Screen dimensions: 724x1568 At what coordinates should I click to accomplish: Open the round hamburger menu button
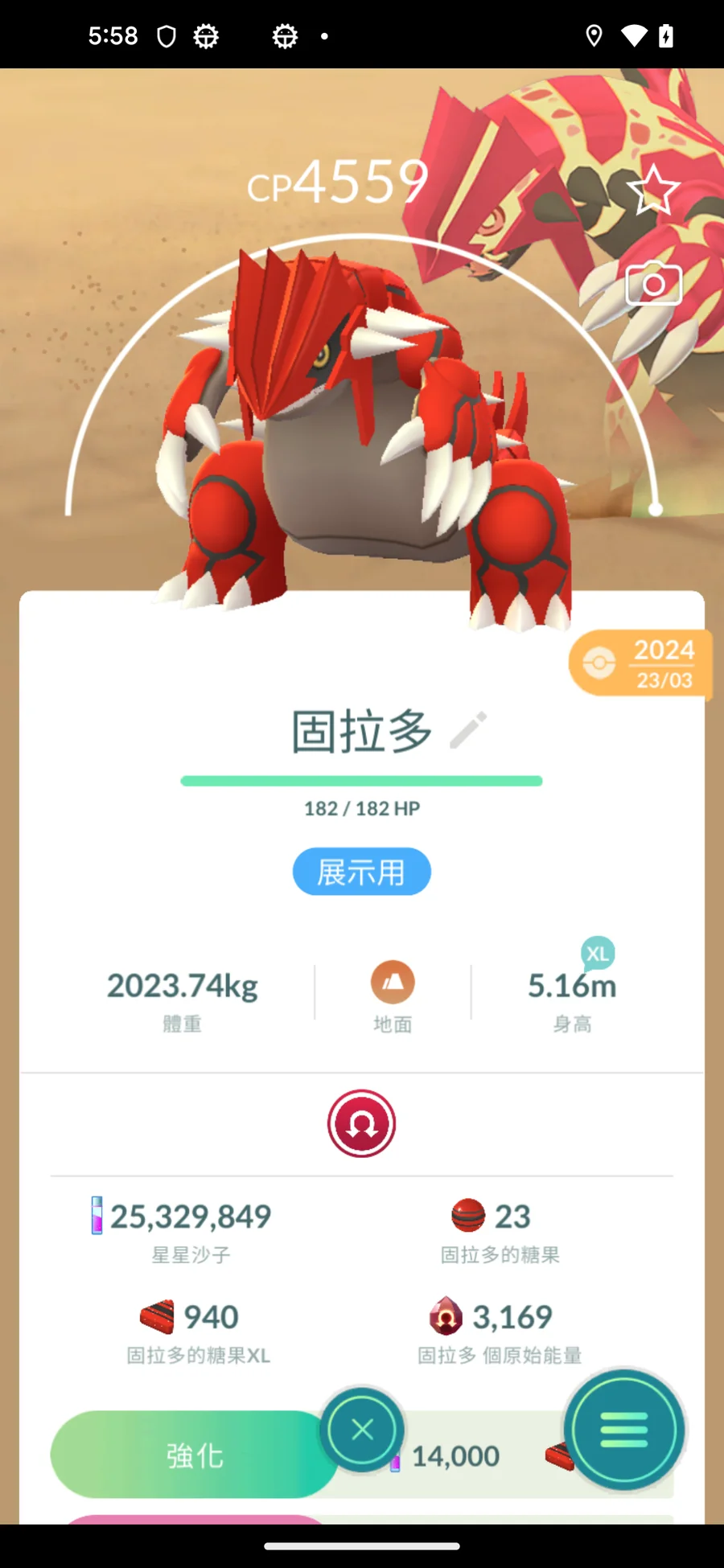point(624,1430)
